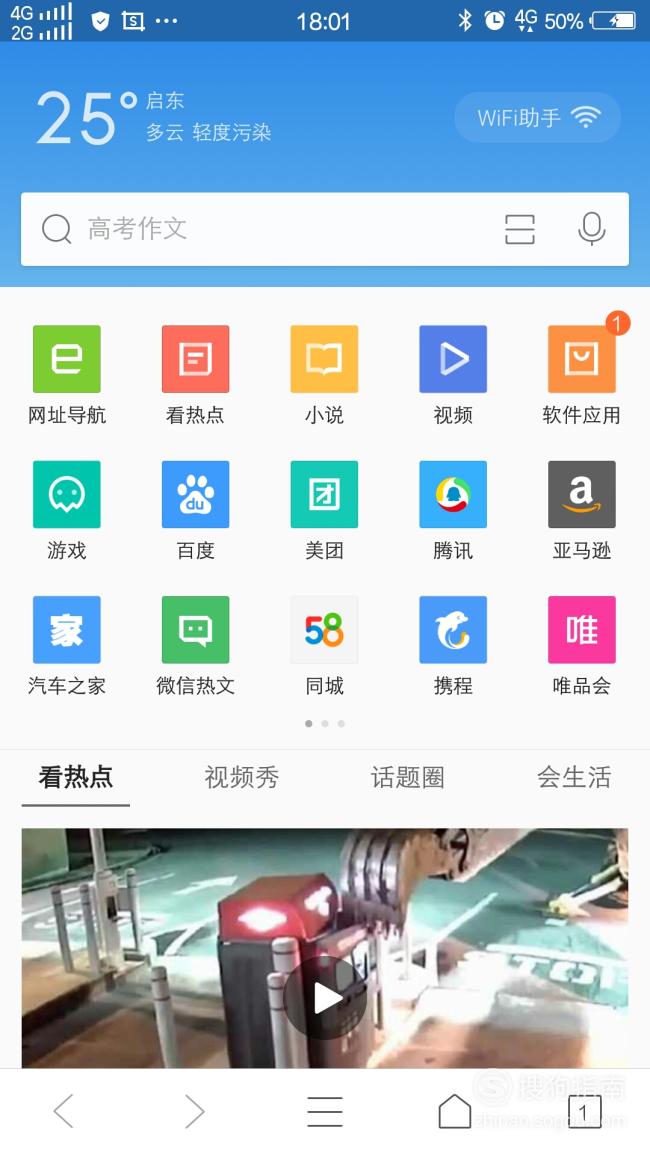Screen dimensions: 650x1155
Task: Open the WiFi助手 button
Action: [537, 117]
